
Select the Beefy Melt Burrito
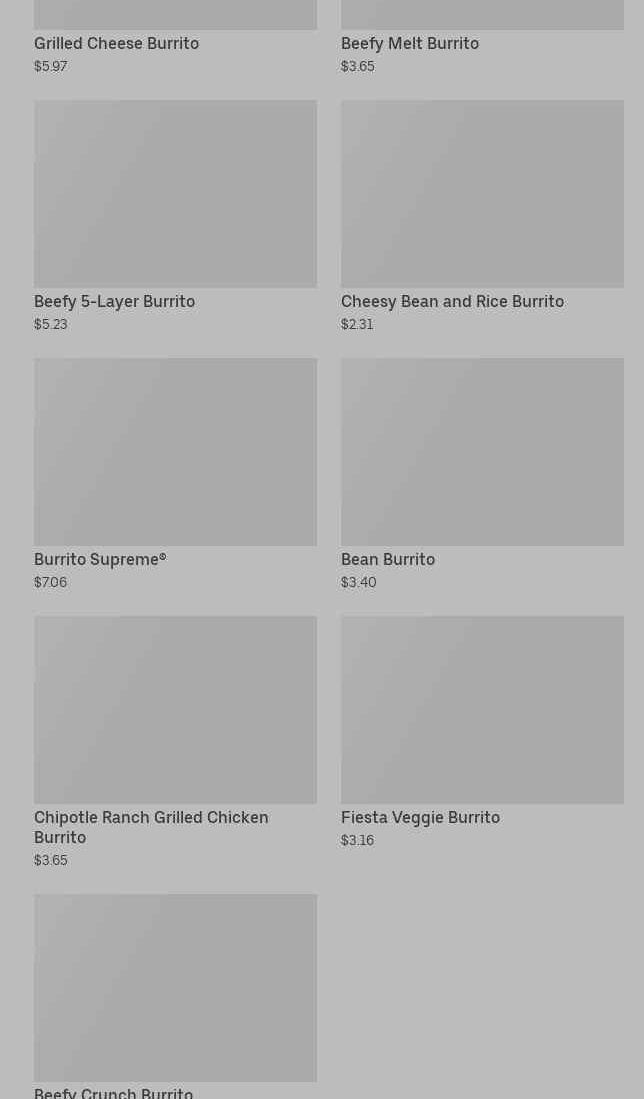[410, 43]
